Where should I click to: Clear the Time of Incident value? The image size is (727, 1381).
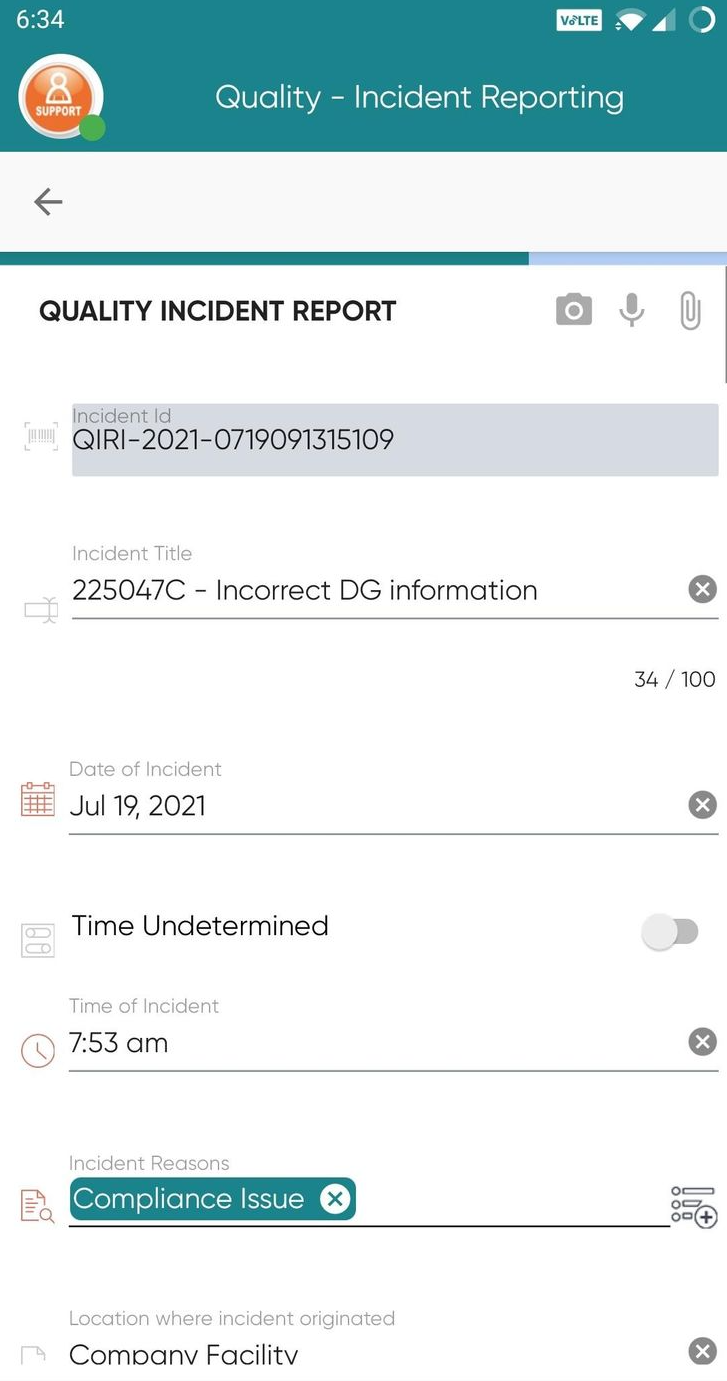(x=703, y=1042)
